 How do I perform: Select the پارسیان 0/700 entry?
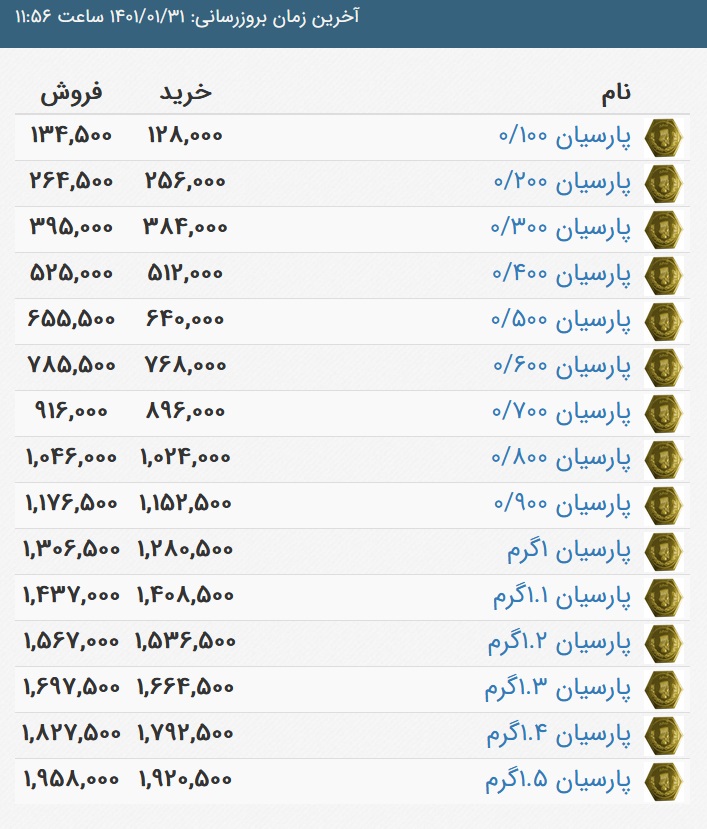pyautogui.click(x=565, y=413)
